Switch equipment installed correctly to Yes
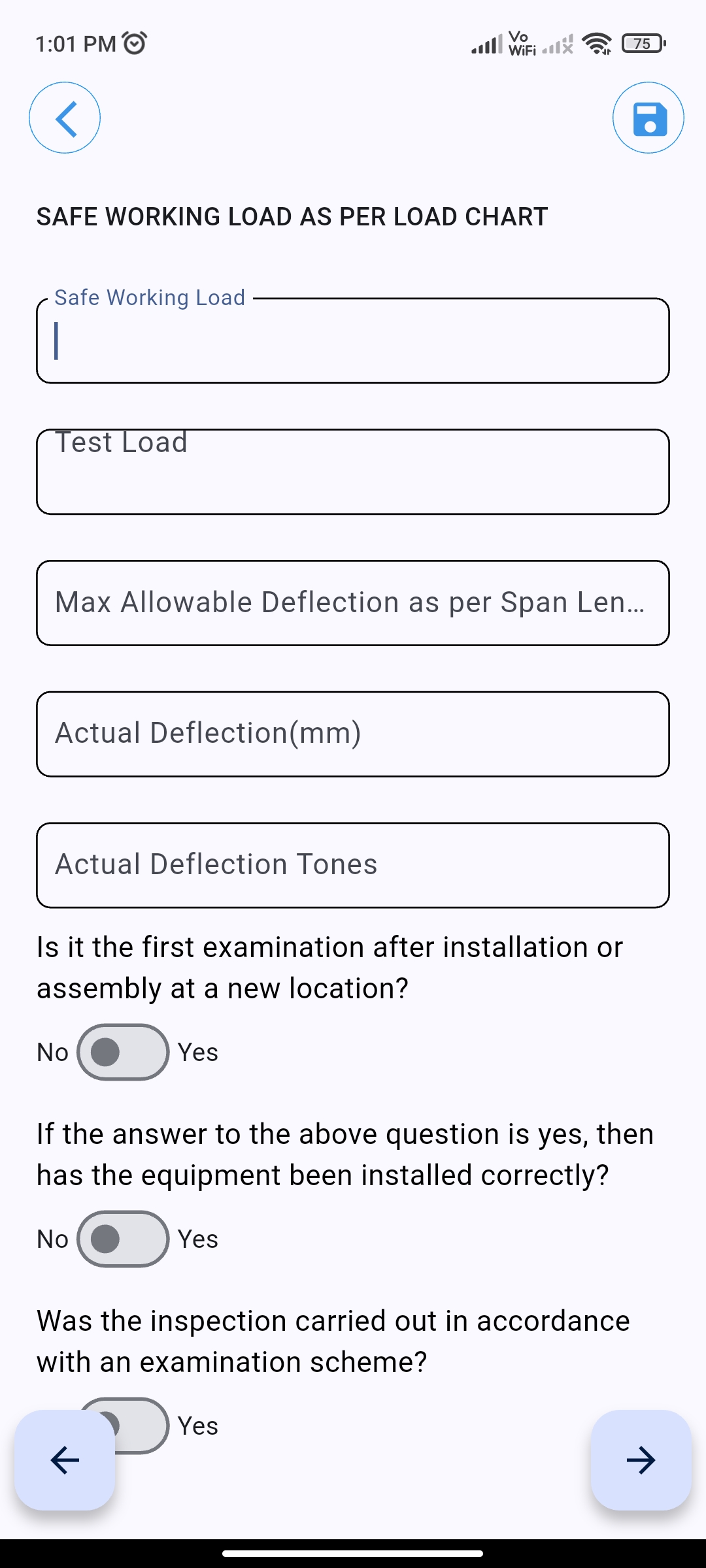 pyautogui.click(x=123, y=1239)
